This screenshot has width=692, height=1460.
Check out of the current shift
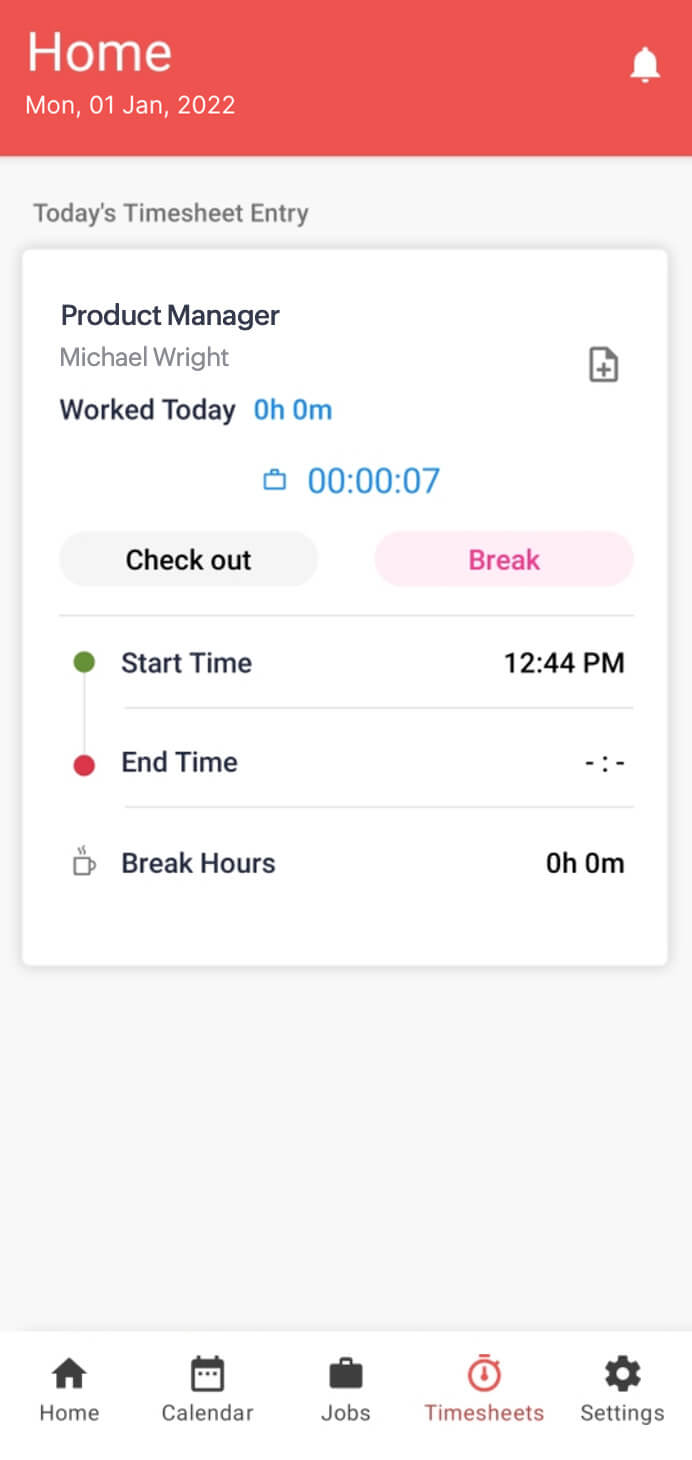pos(188,559)
